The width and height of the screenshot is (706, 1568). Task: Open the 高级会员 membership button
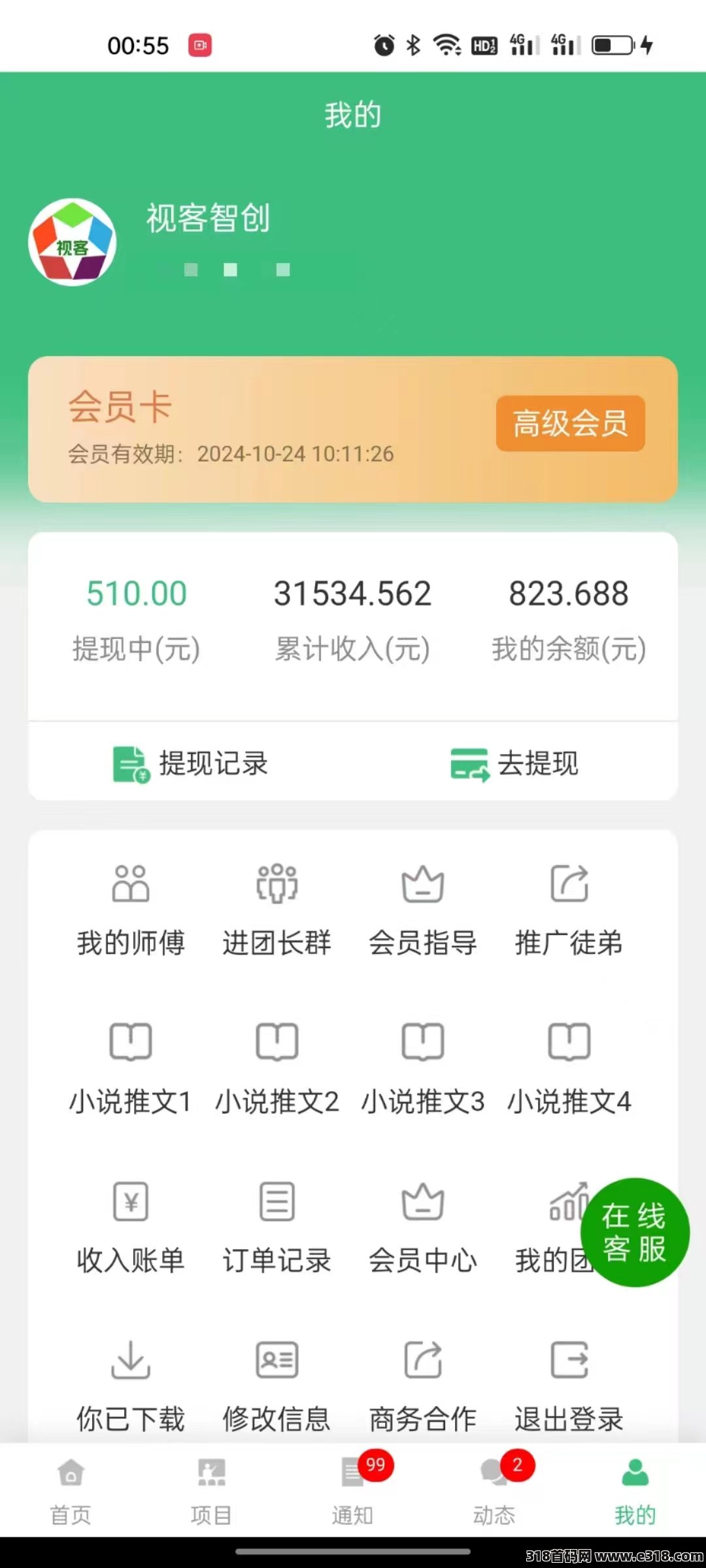coord(570,423)
